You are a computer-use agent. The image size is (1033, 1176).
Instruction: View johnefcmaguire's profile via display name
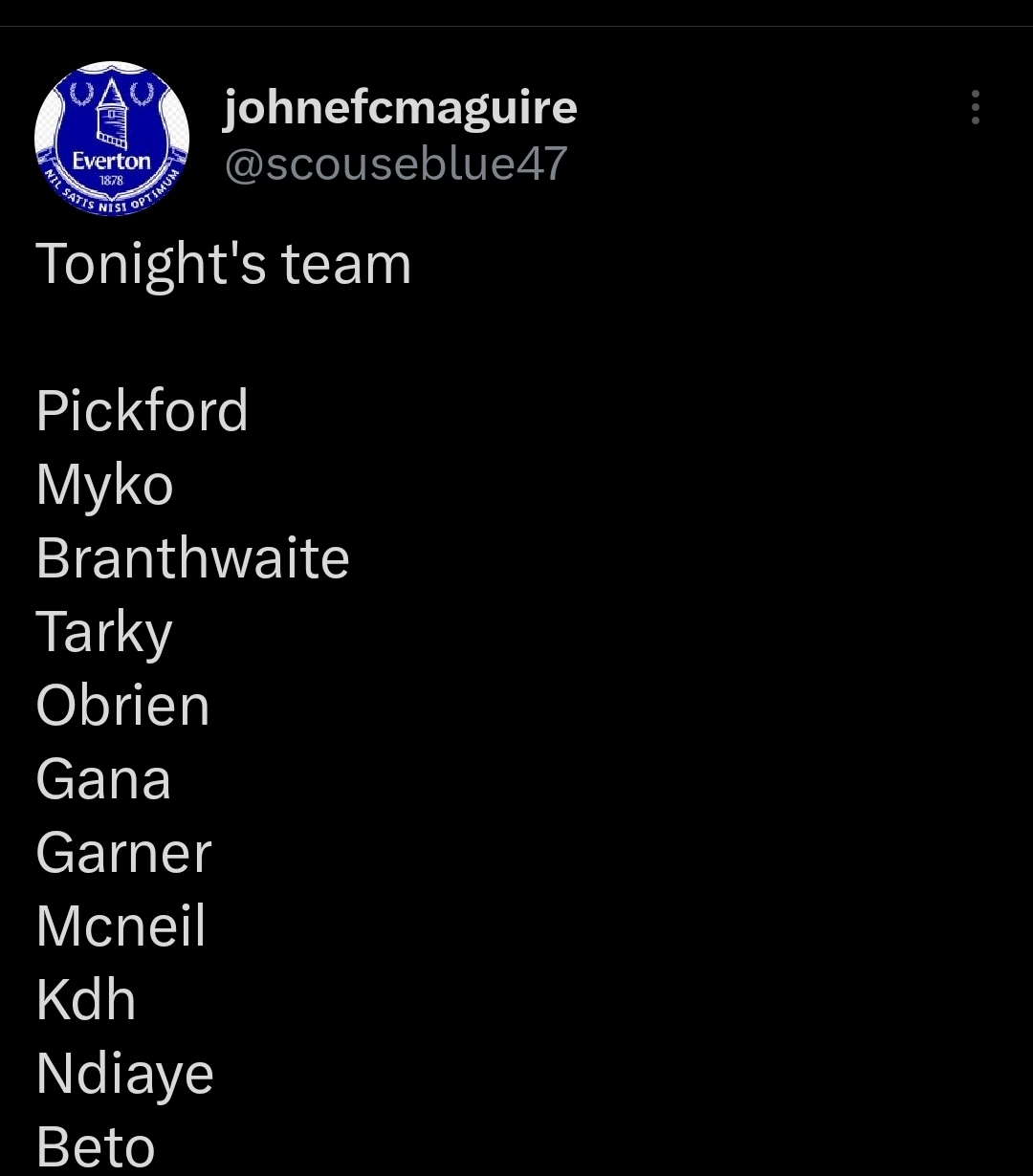point(400,107)
